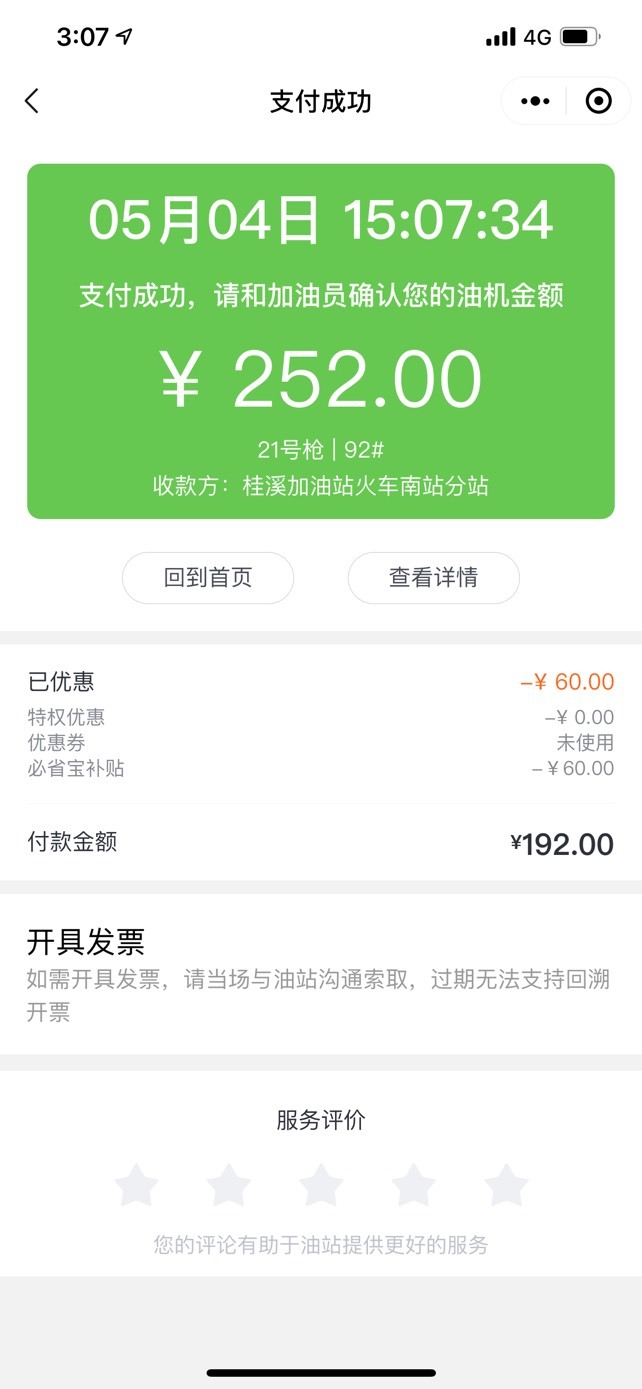Give a three-star service rating
The image size is (642, 1389).
coord(321,1186)
